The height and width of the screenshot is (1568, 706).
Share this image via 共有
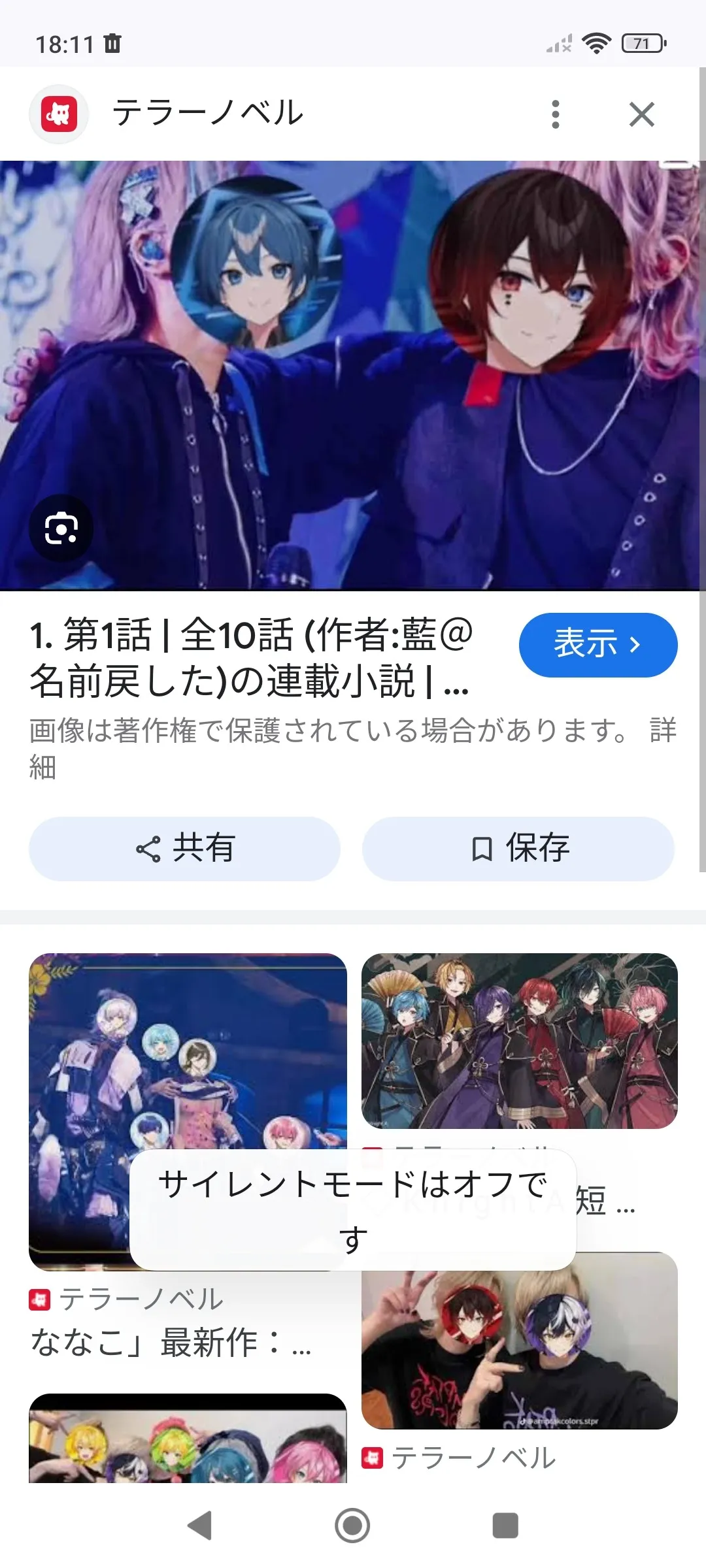[184, 849]
